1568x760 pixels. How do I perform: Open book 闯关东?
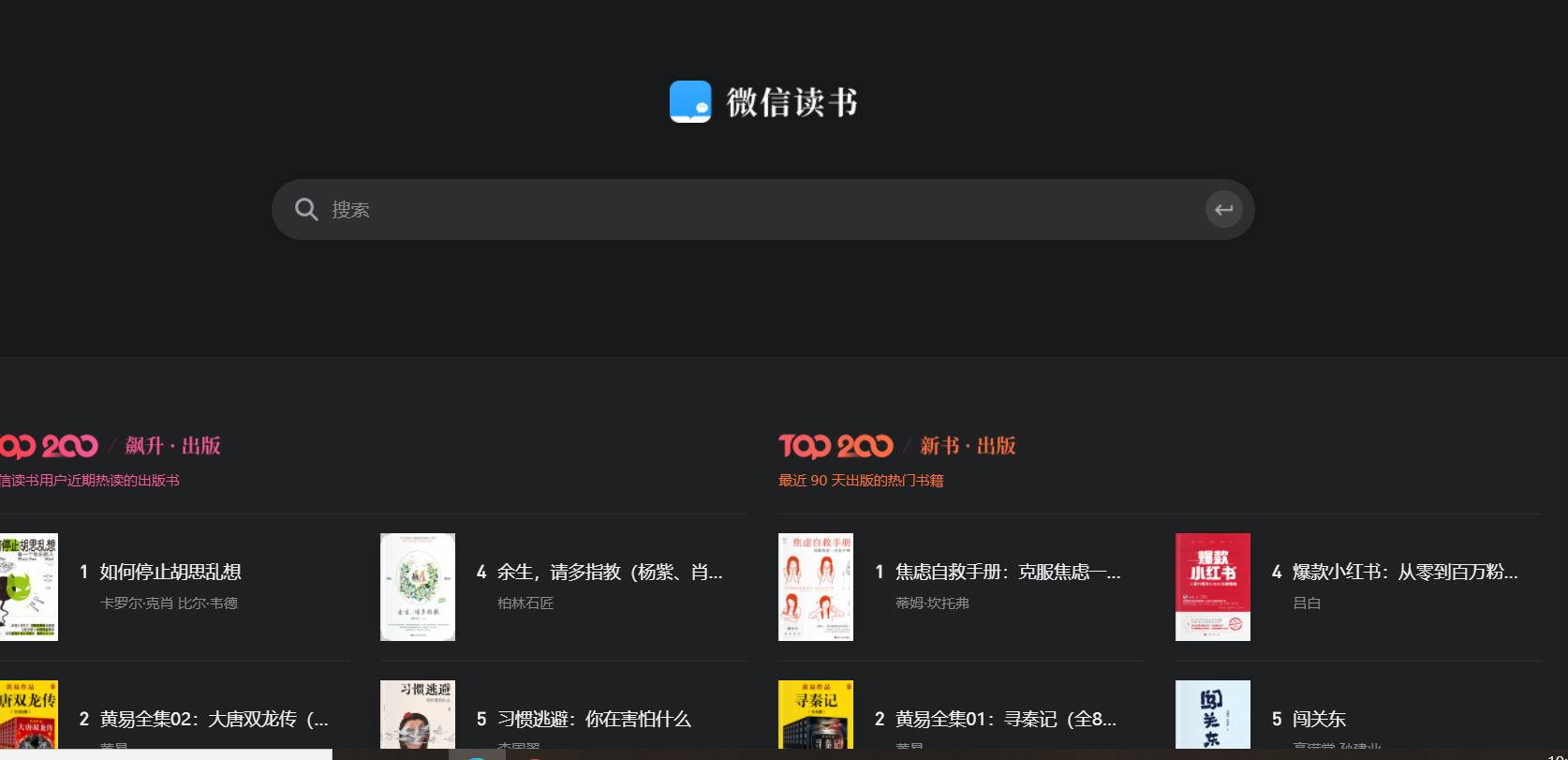[1319, 719]
